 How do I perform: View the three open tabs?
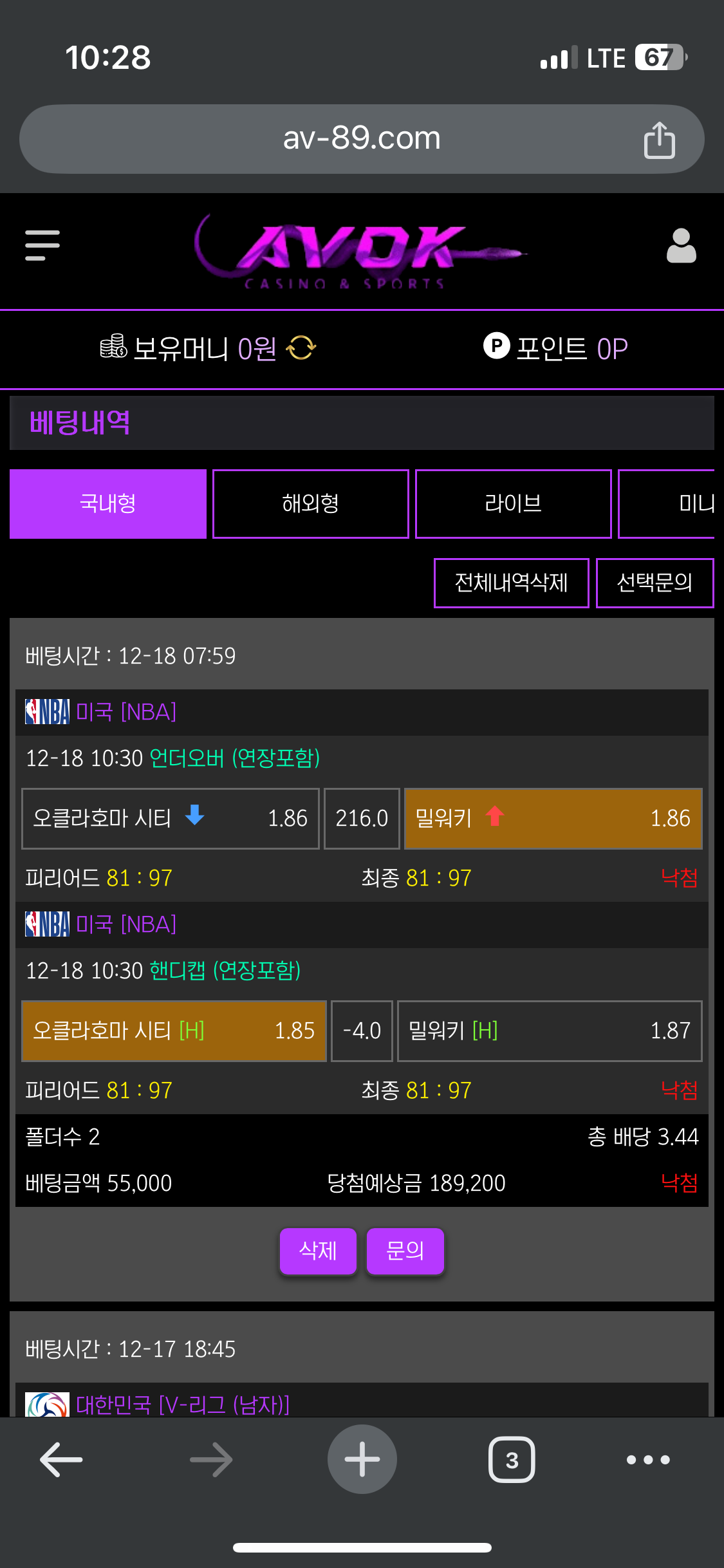(x=512, y=1459)
